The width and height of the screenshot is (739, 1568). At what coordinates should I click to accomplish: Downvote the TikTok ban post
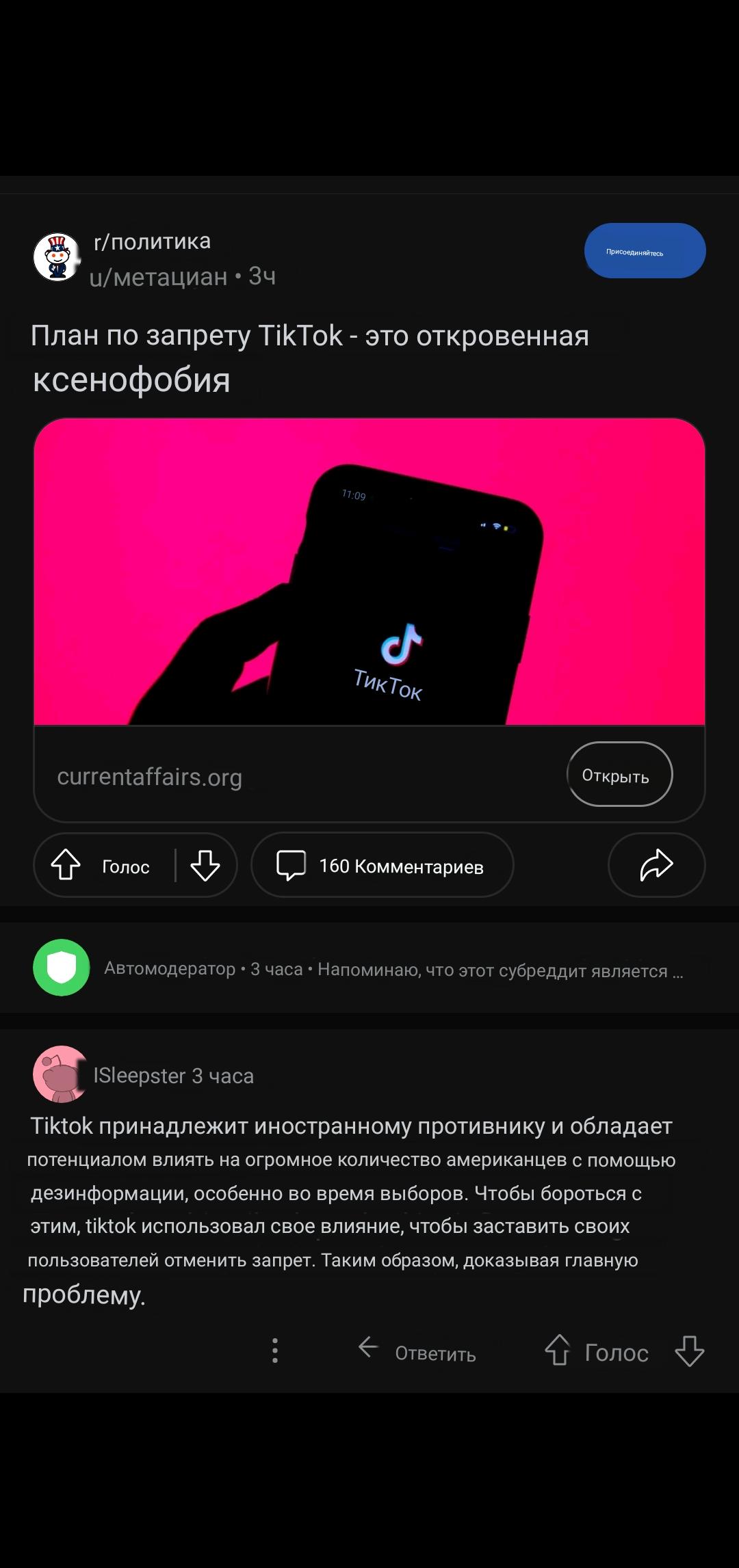coord(205,865)
